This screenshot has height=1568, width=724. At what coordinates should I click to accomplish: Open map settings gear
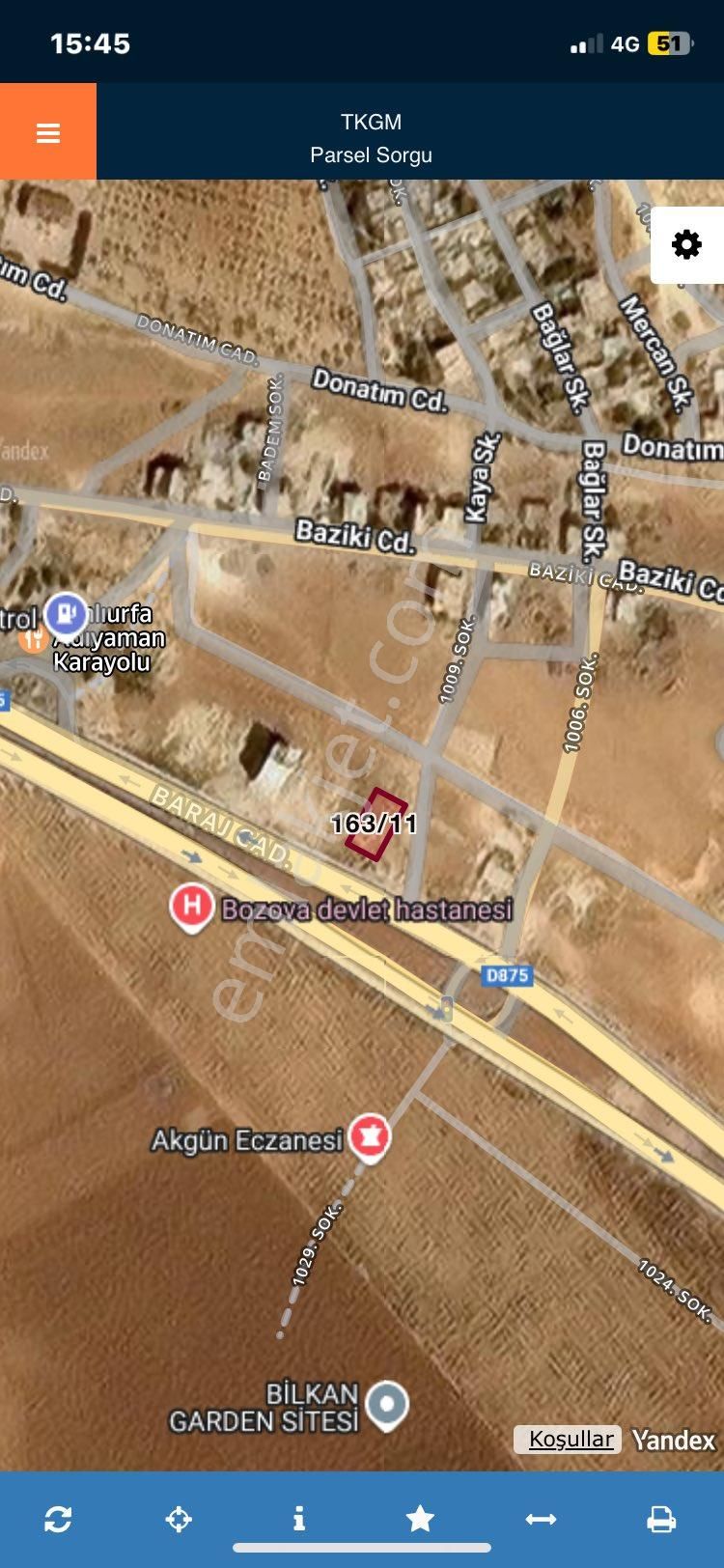686,244
